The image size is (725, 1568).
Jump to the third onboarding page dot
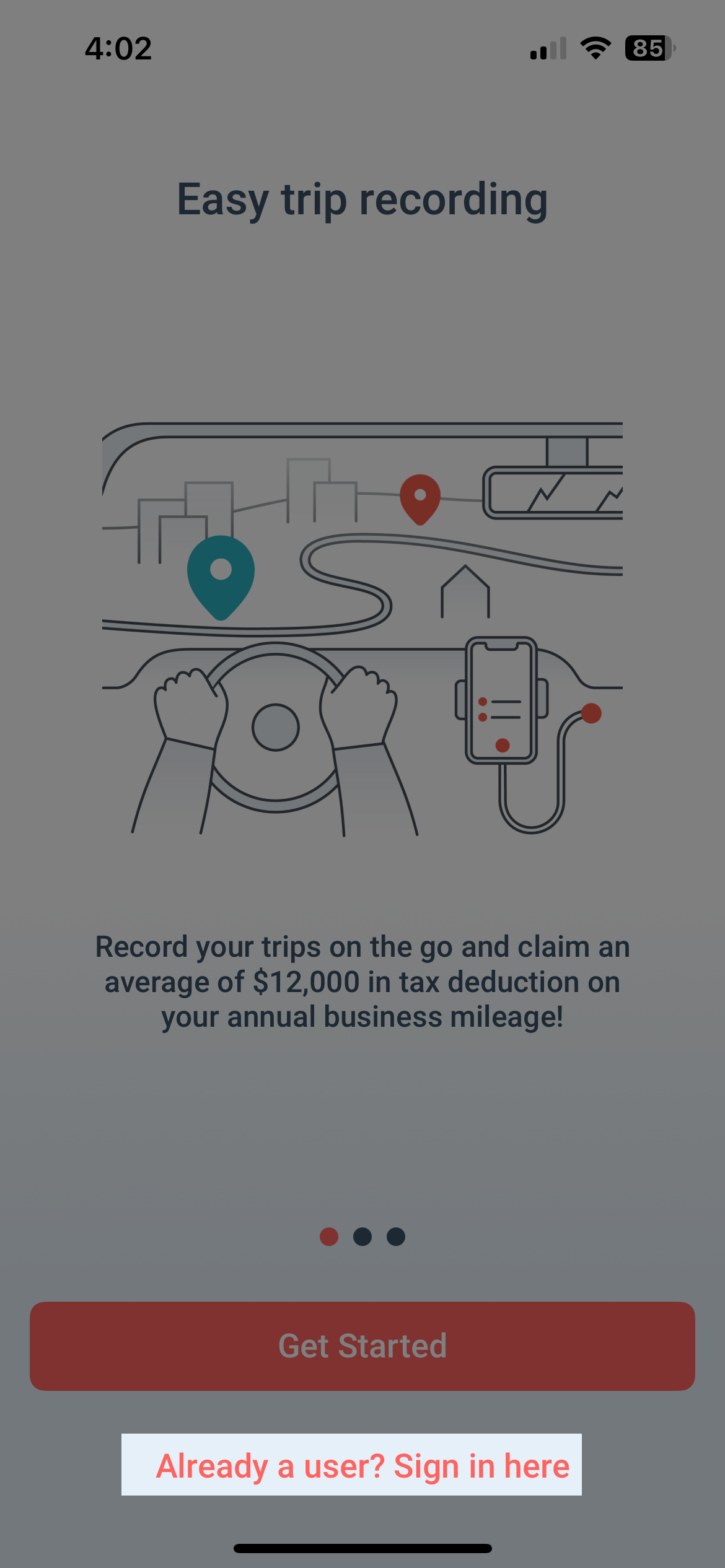click(396, 1237)
